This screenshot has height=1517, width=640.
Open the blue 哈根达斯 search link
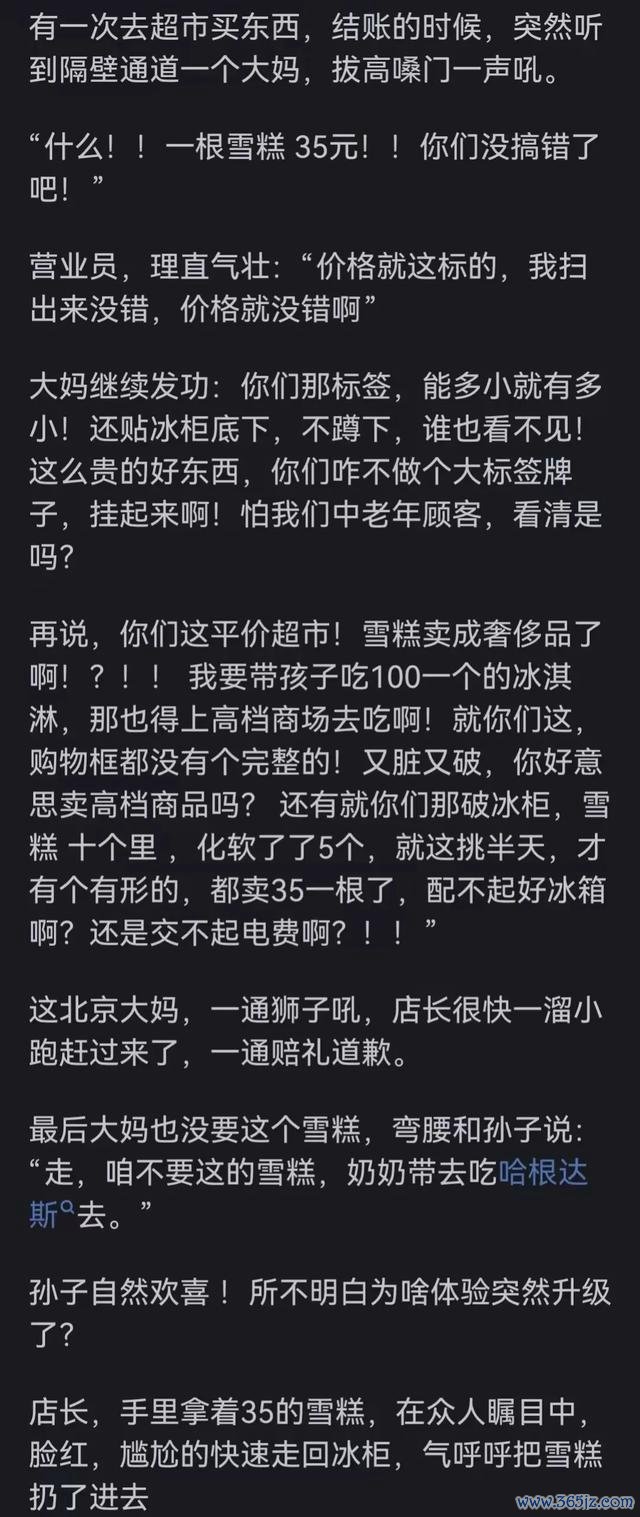pyautogui.click(x=542, y=1172)
